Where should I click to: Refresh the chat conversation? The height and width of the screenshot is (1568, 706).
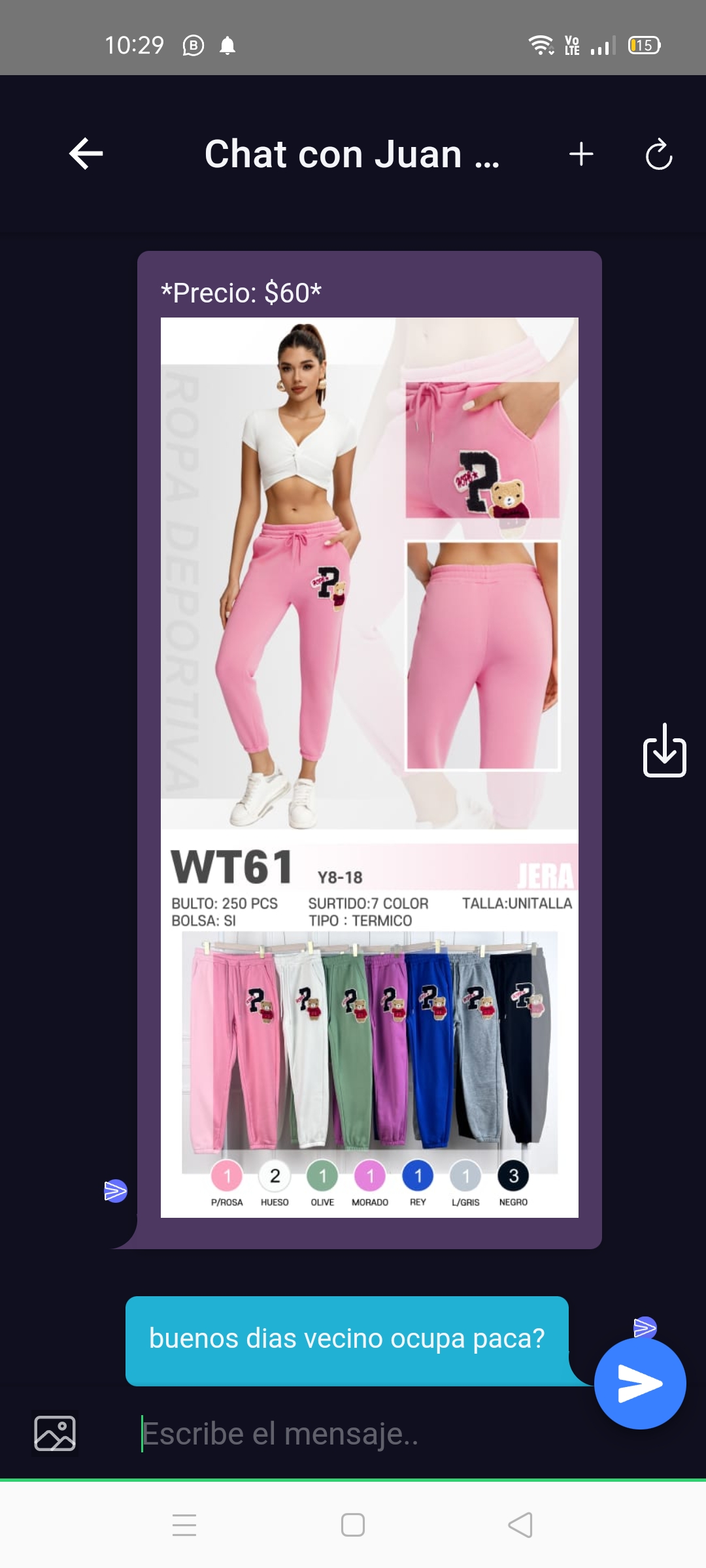[658, 154]
